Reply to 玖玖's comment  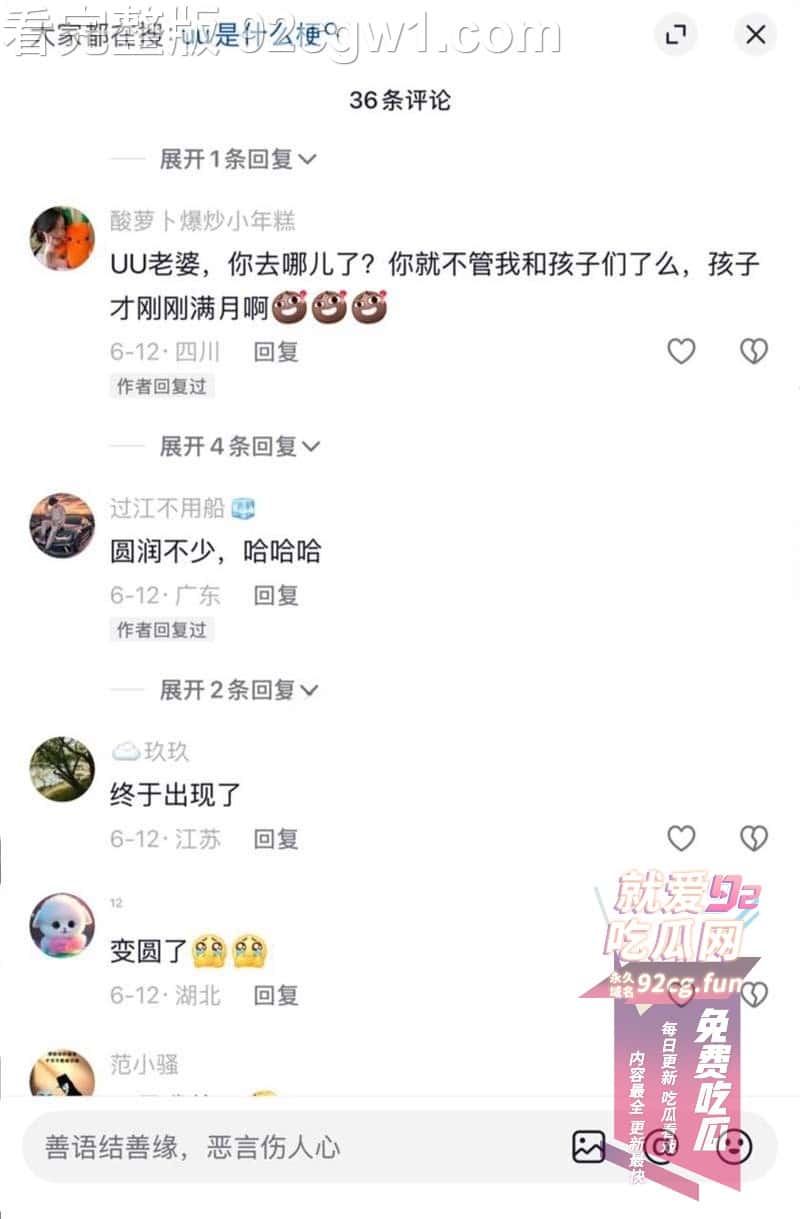(x=275, y=839)
